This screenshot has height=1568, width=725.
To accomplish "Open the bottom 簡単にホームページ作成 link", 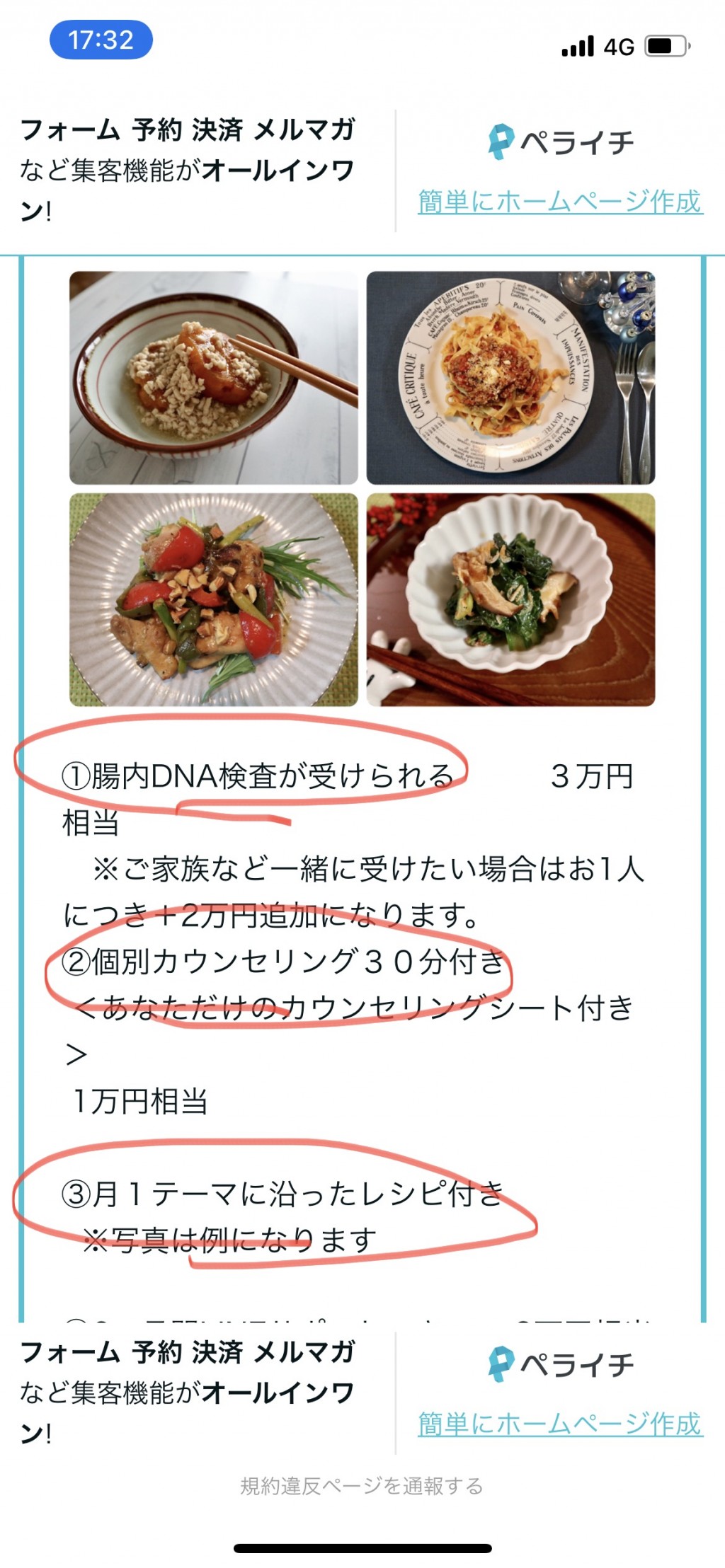I will 560,1424.
